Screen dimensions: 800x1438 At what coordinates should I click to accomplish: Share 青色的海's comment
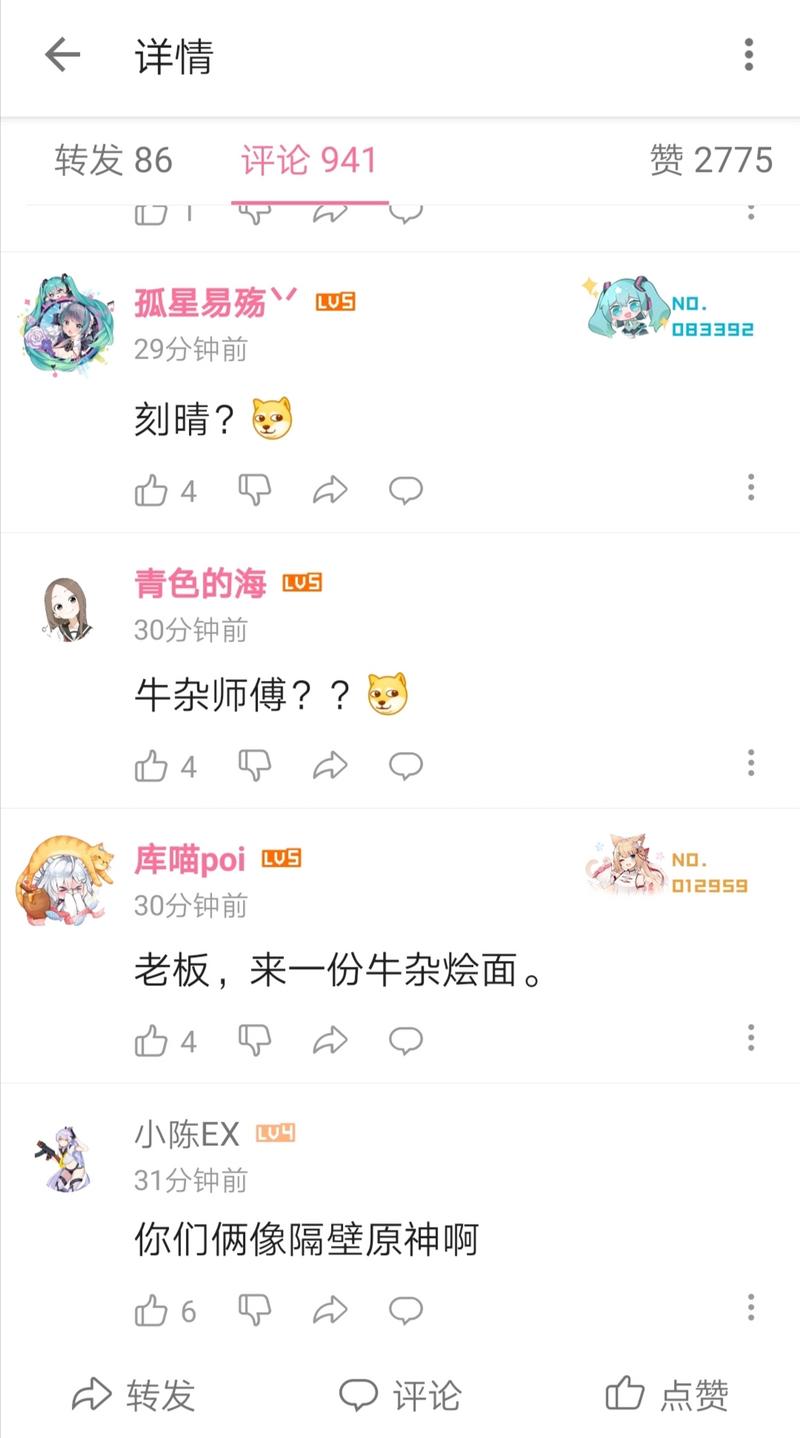point(330,766)
